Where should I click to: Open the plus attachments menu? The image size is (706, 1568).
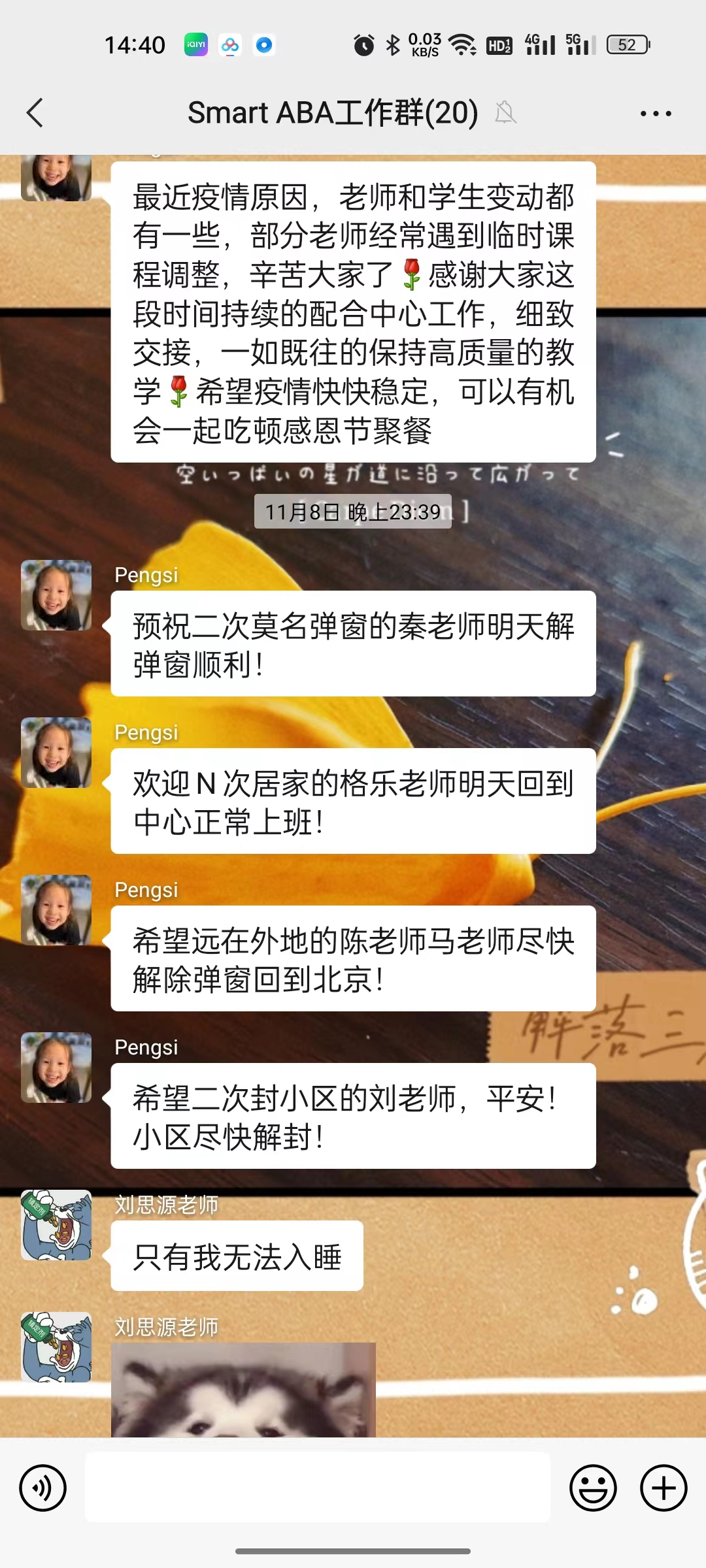point(664,1488)
